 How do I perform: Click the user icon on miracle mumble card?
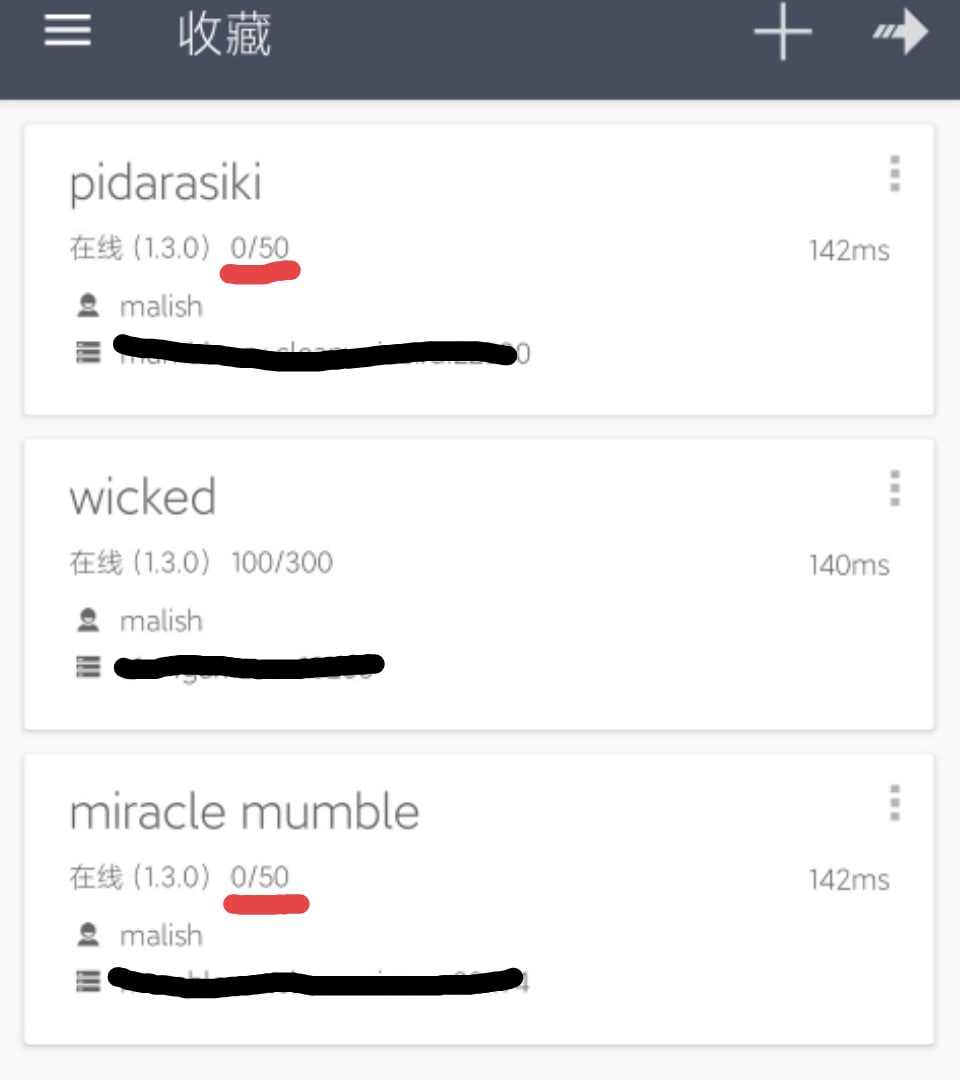88,935
